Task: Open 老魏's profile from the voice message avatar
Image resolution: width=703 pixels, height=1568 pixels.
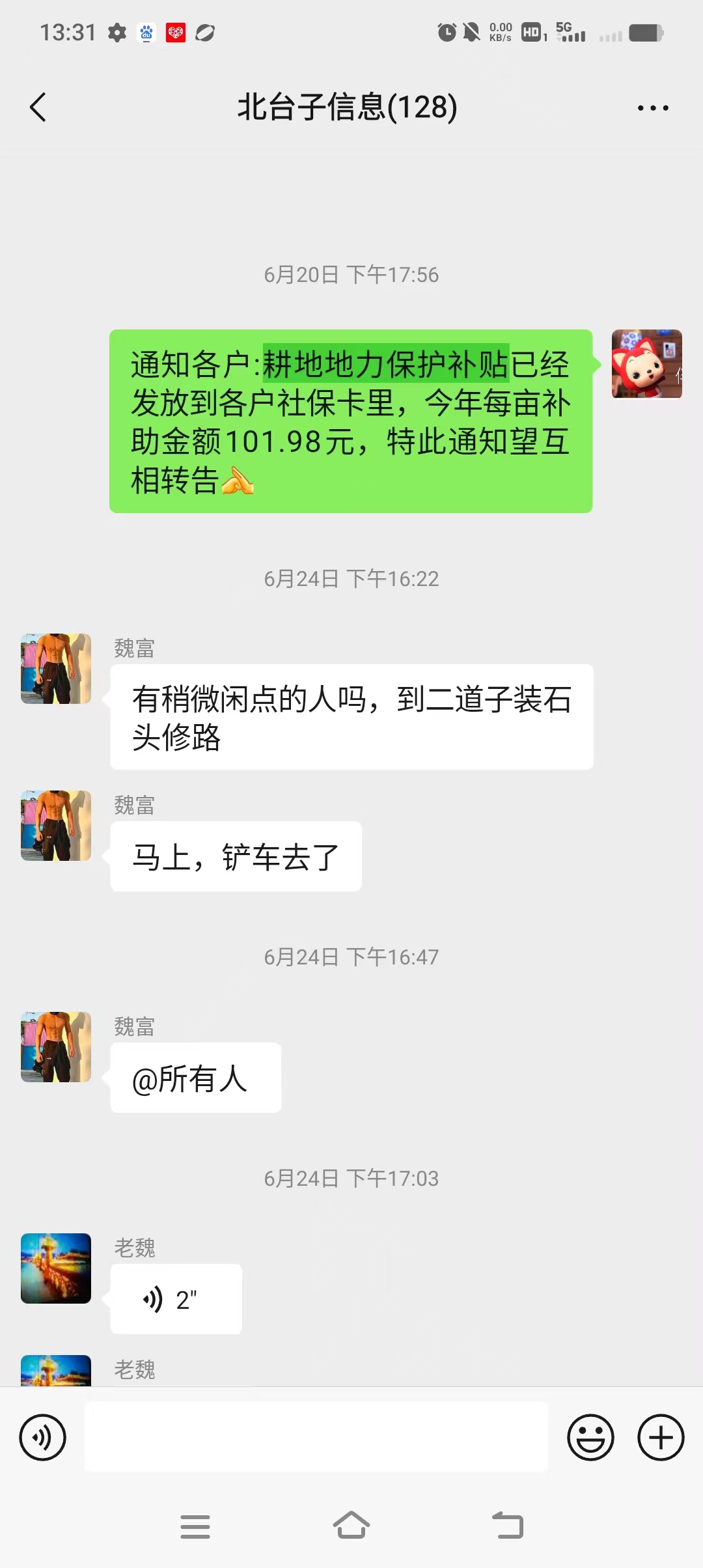Action: (x=56, y=1268)
